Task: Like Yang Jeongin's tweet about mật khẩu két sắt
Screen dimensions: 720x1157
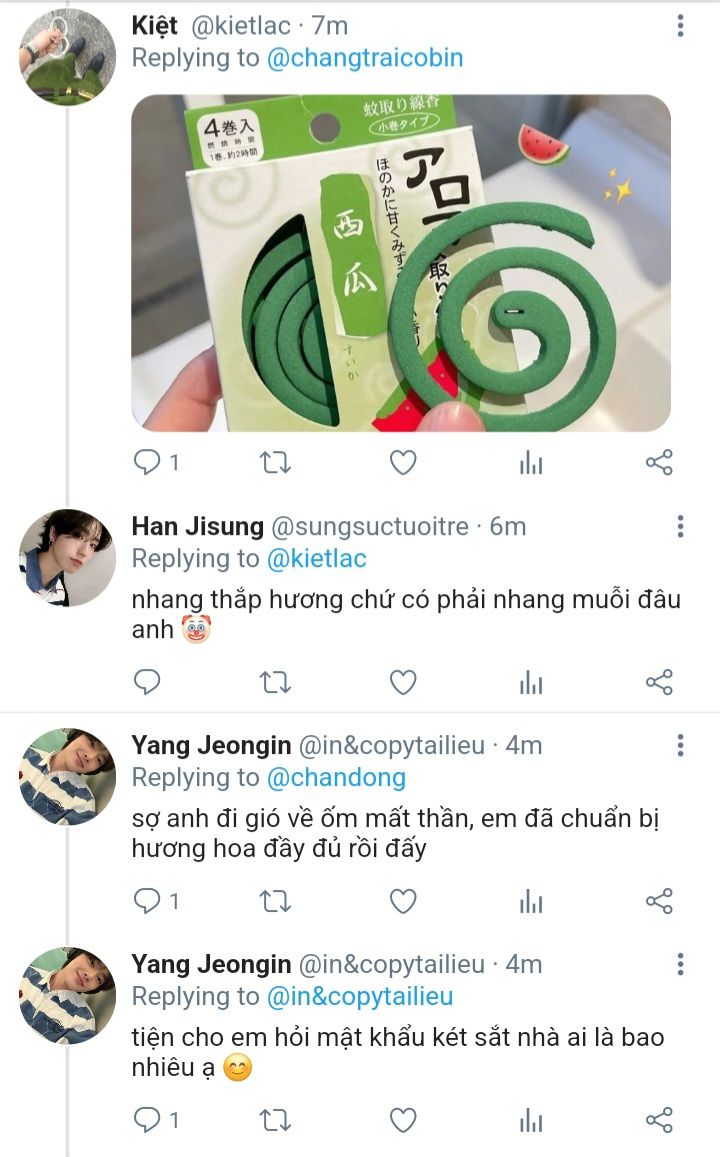Action: pos(402,1120)
